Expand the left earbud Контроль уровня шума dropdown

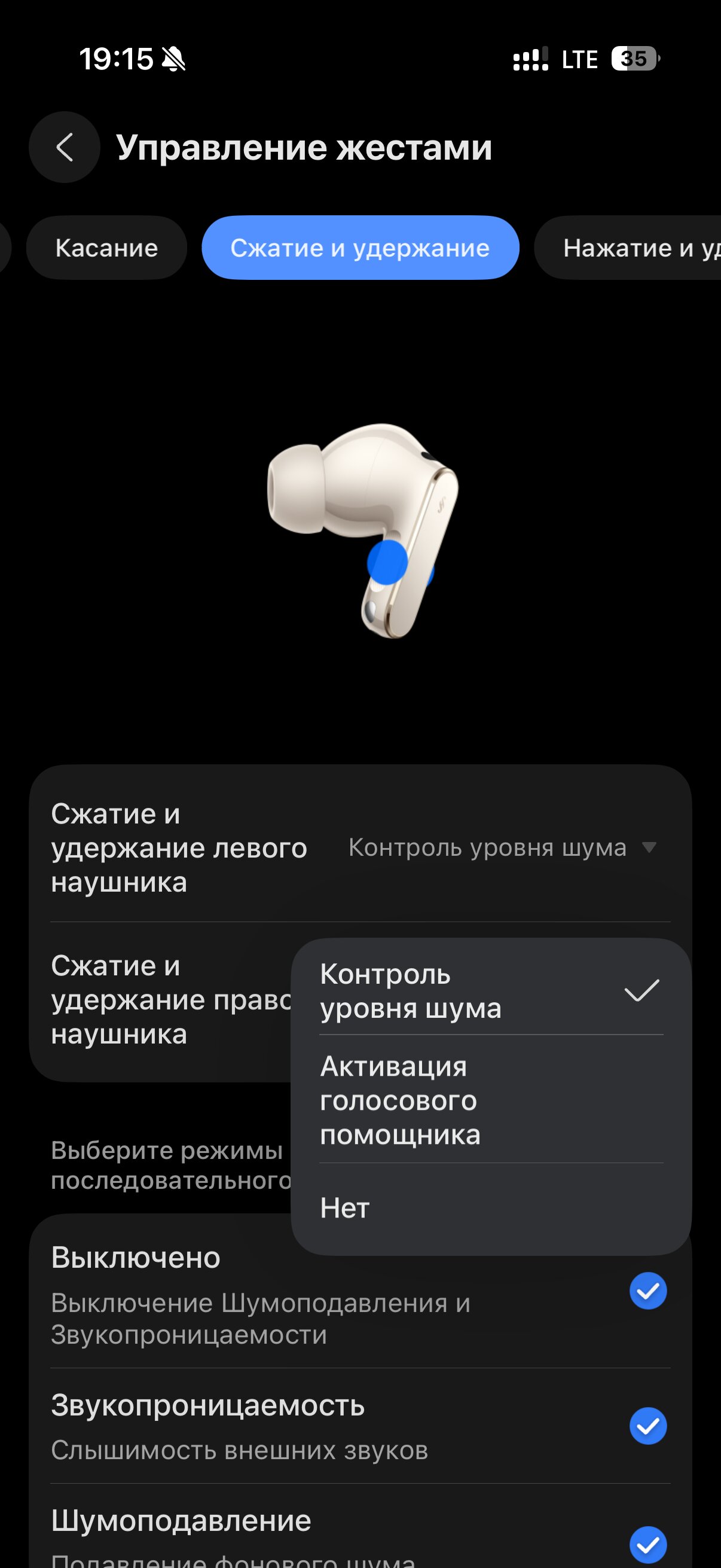(x=502, y=847)
